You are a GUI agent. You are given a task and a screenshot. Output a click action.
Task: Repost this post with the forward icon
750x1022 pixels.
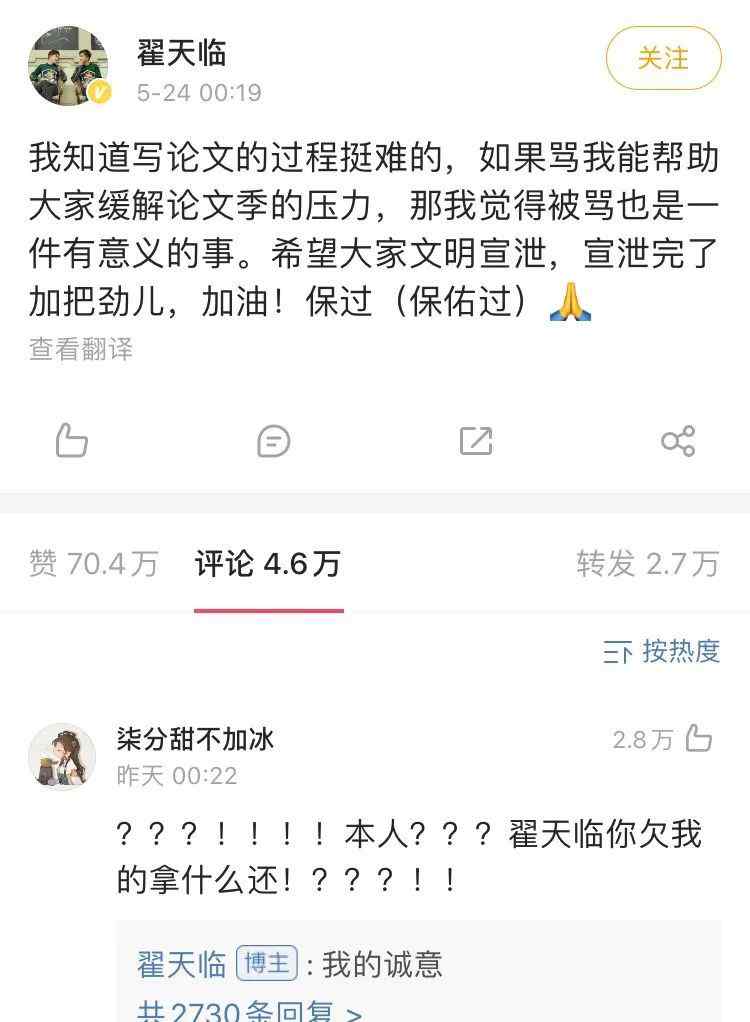click(x=475, y=441)
